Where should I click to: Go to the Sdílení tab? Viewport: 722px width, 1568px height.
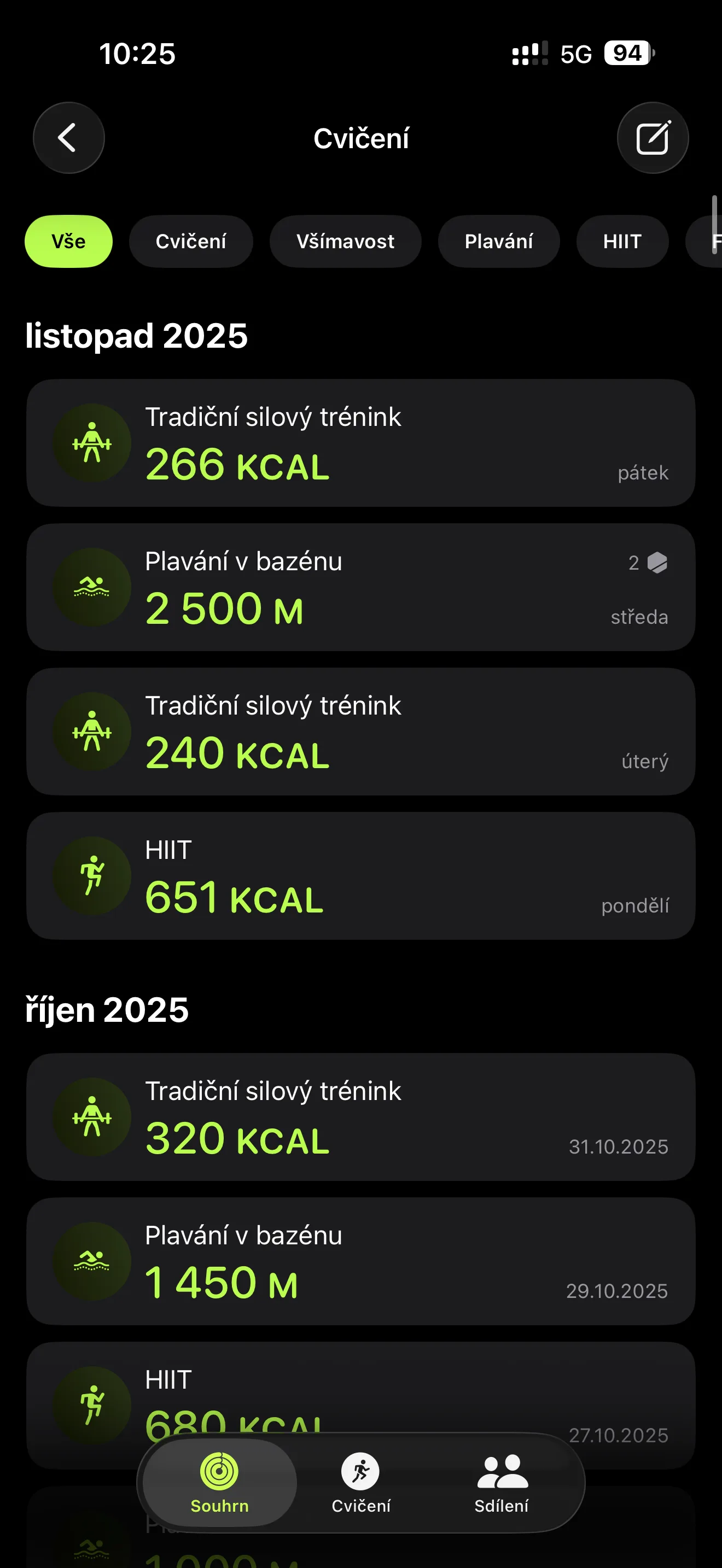click(x=502, y=1482)
